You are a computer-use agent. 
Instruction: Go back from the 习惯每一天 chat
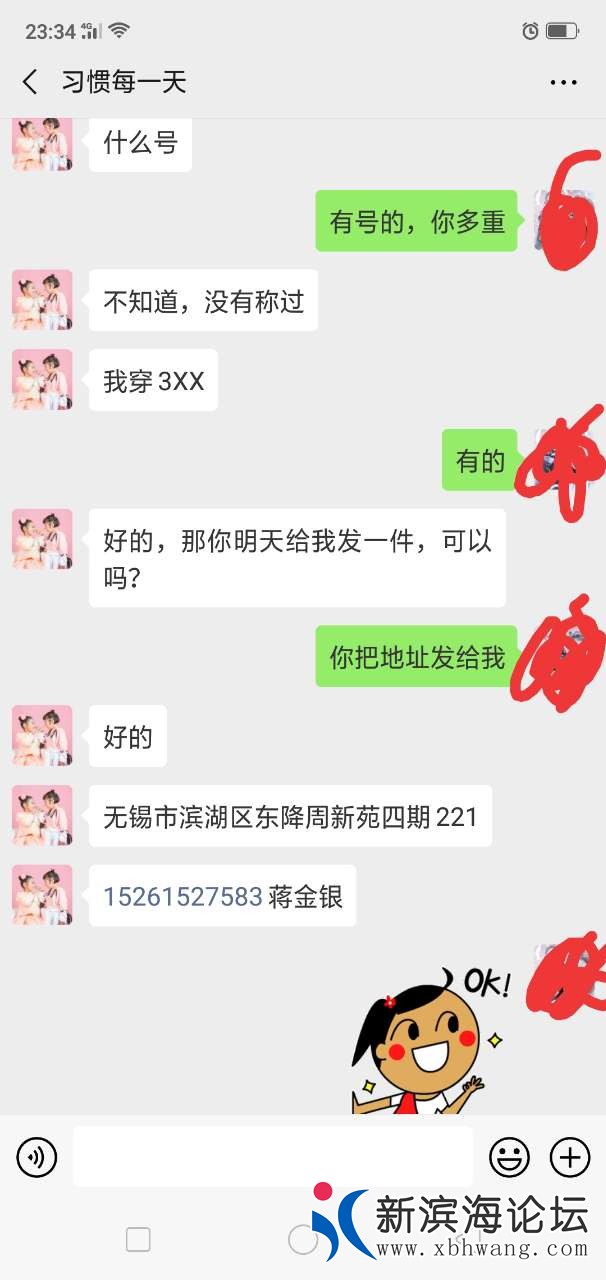tap(30, 82)
